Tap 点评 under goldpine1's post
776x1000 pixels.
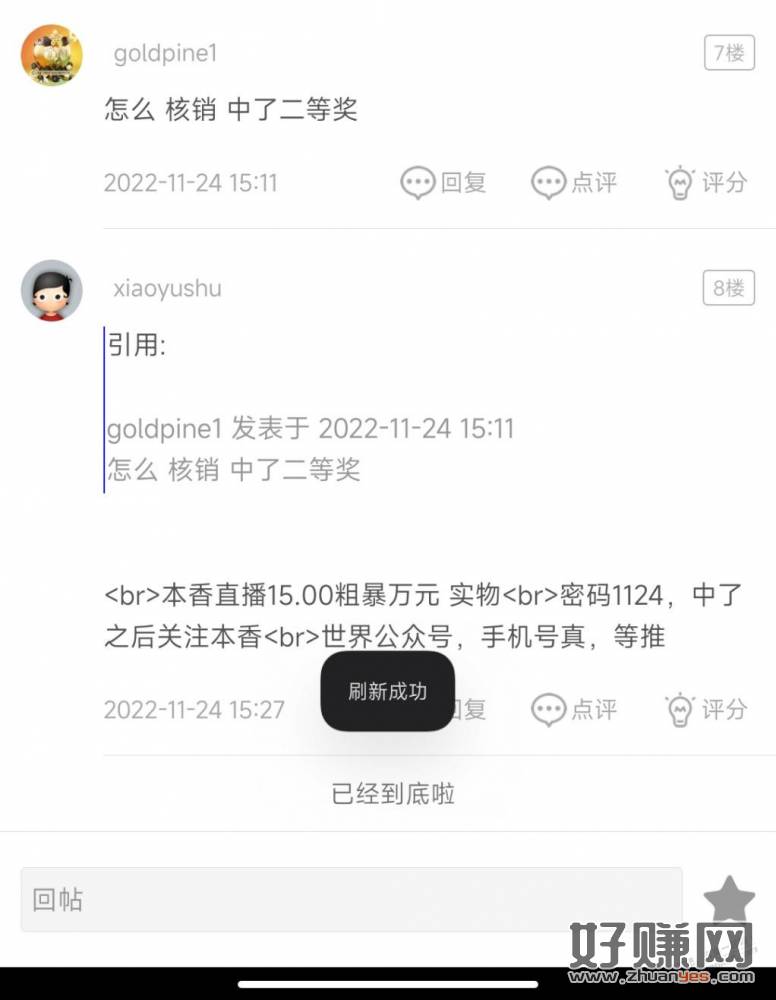[x=573, y=183]
